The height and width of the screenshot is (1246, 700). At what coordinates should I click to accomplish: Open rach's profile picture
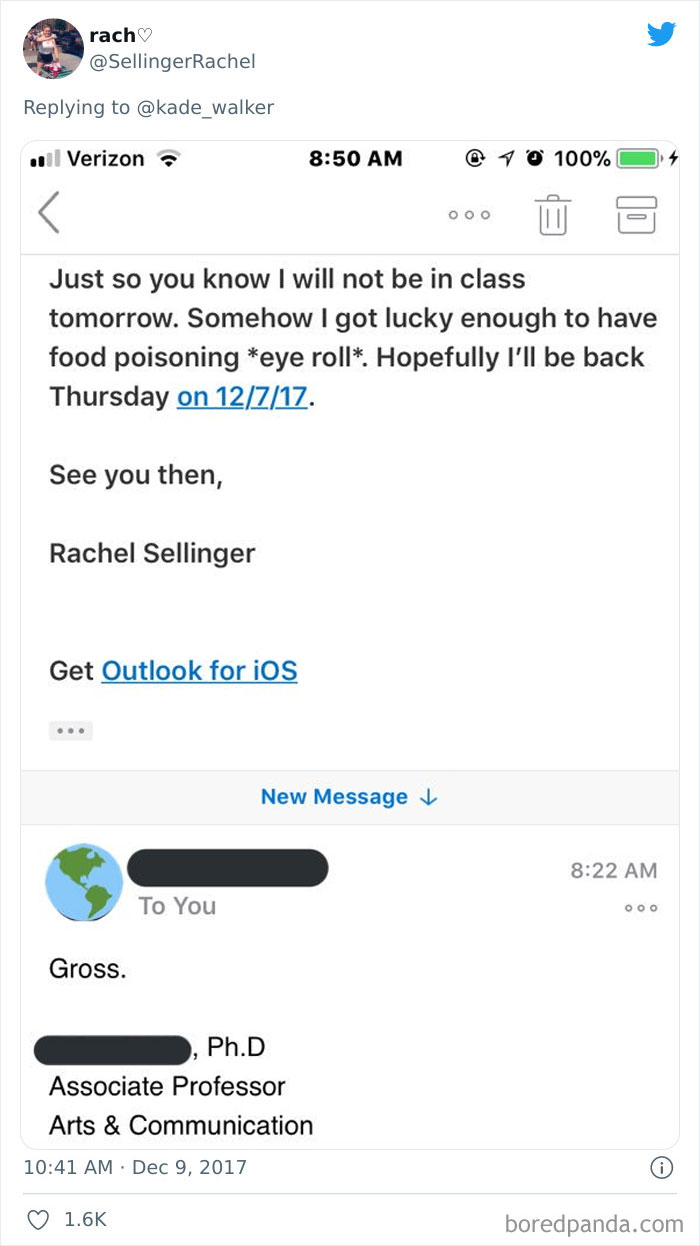click(52, 48)
